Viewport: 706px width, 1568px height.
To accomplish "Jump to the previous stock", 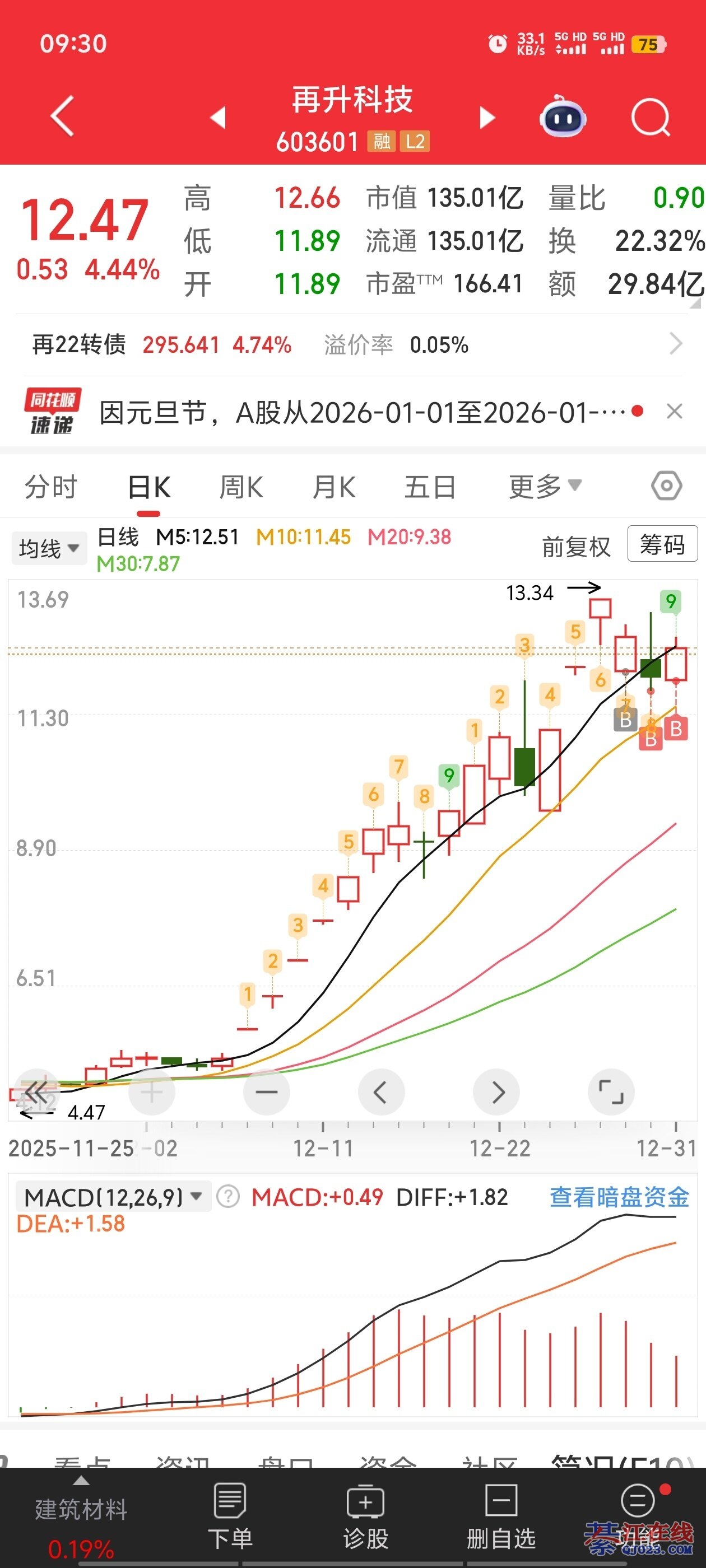I will coord(218,117).
